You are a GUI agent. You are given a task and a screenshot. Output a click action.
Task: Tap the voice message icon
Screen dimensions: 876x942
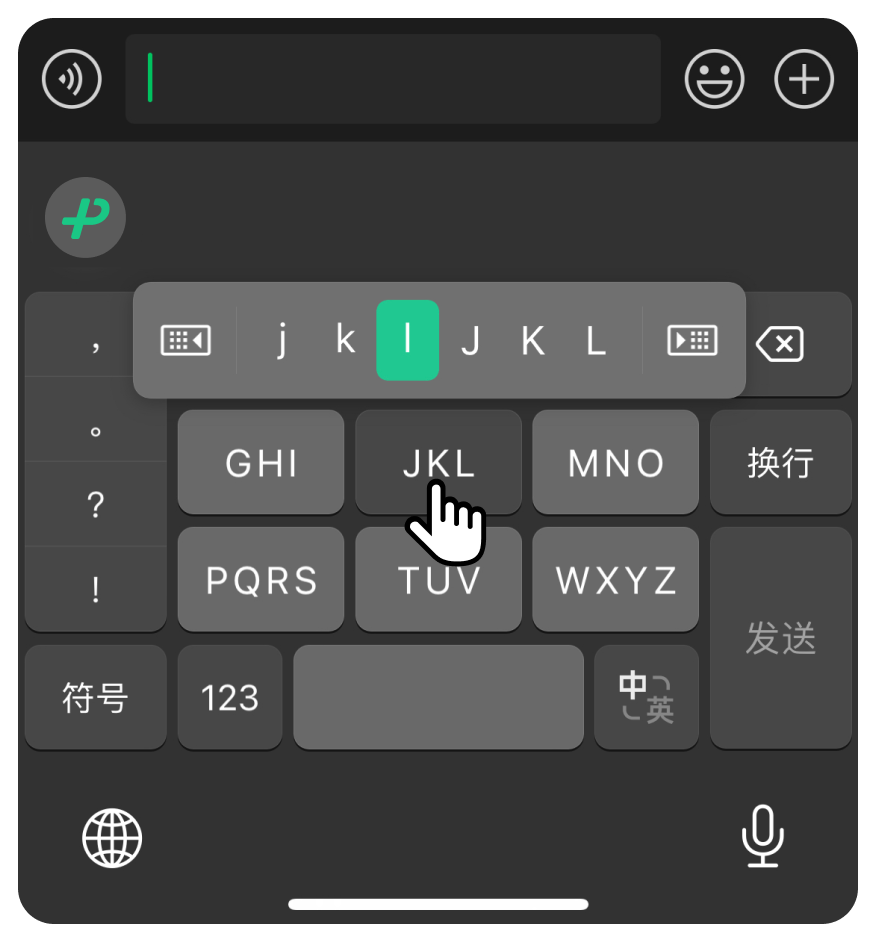pos(72,79)
